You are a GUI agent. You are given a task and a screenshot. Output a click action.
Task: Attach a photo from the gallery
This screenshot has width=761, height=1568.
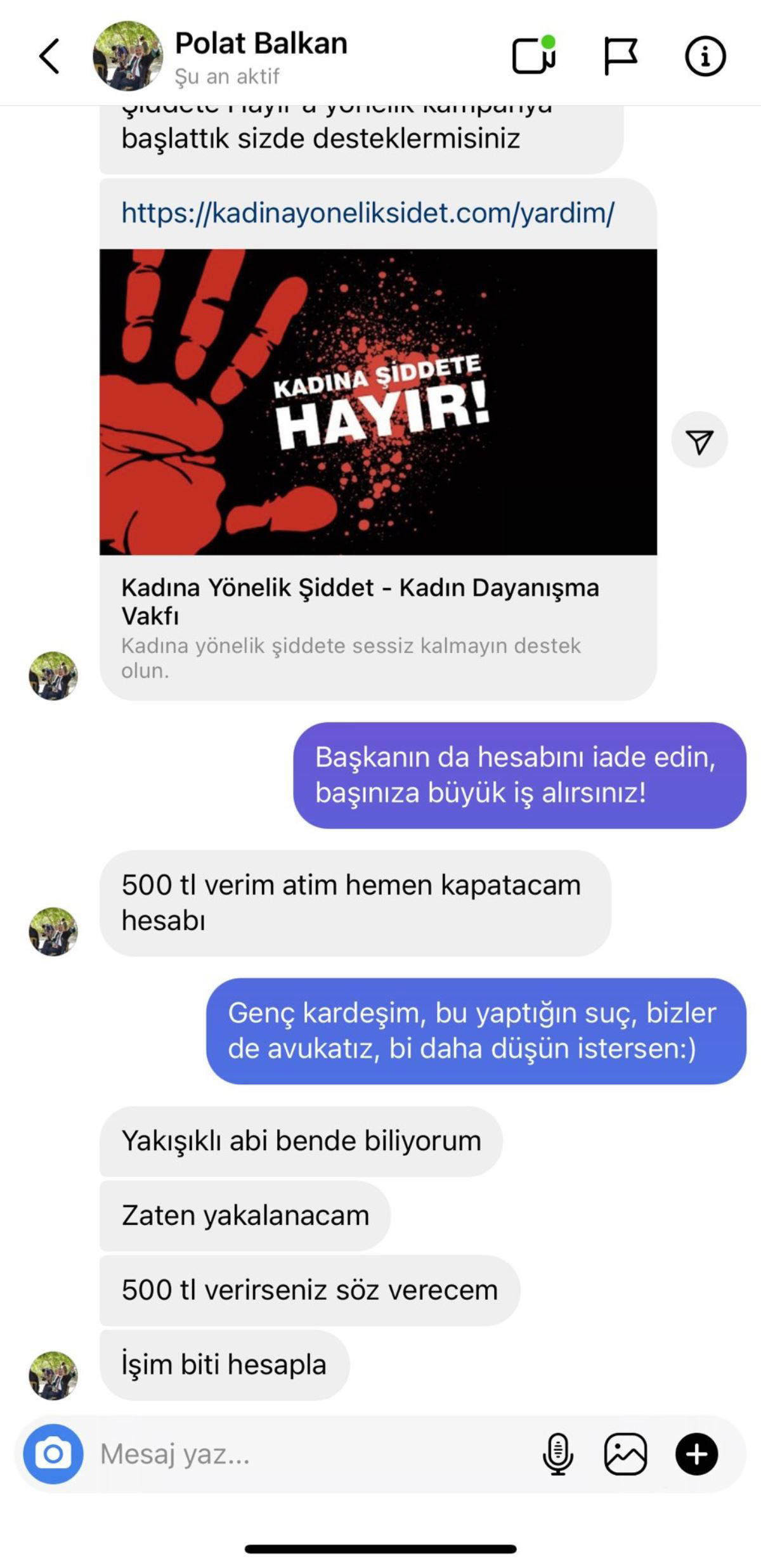[x=625, y=1454]
